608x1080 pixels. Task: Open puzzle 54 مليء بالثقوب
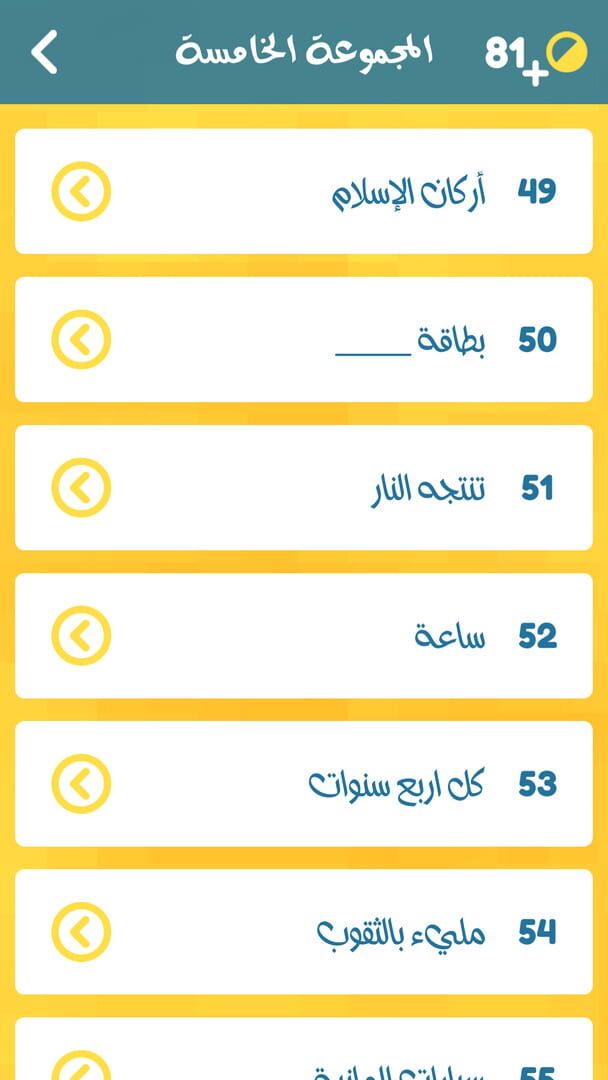(304, 932)
